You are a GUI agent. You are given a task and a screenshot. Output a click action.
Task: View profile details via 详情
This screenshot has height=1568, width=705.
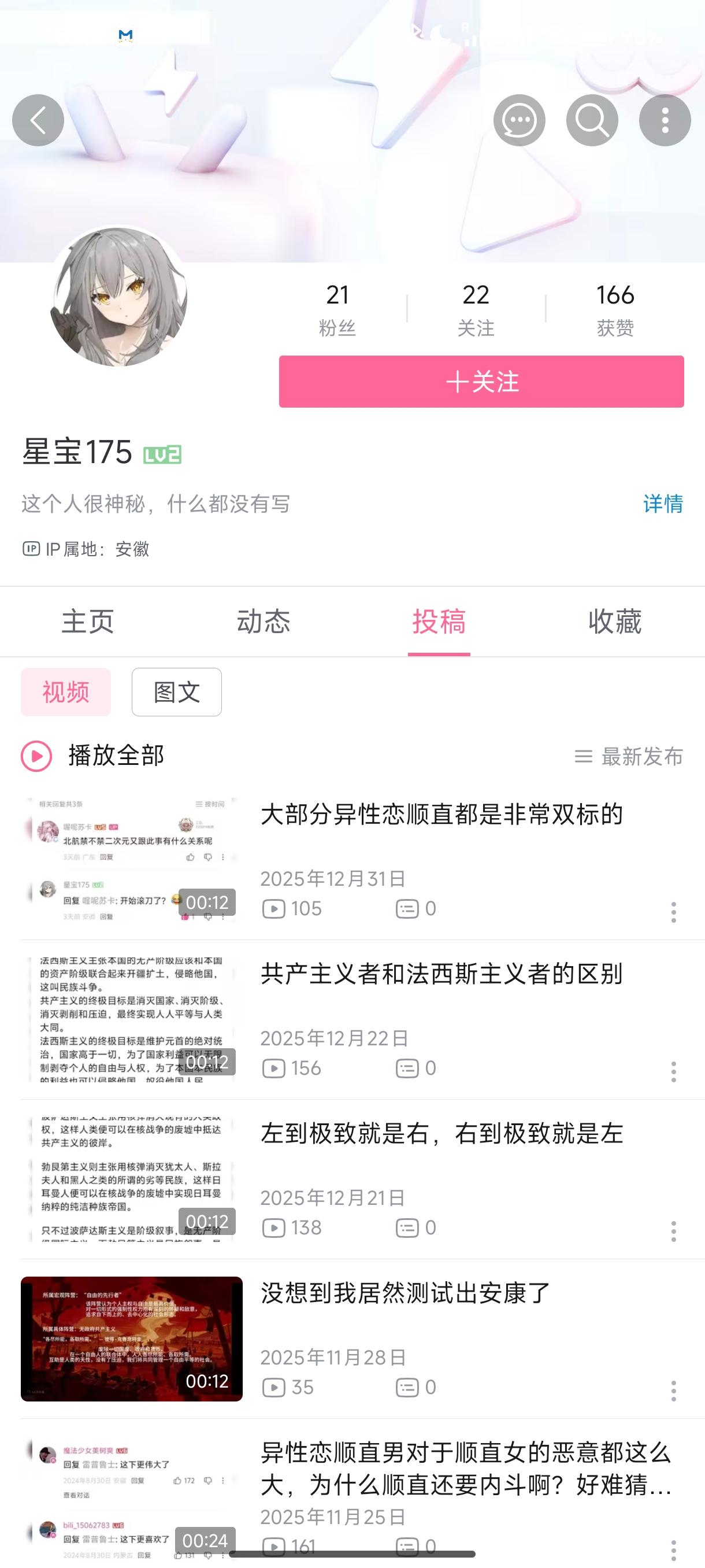click(x=662, y=504)
